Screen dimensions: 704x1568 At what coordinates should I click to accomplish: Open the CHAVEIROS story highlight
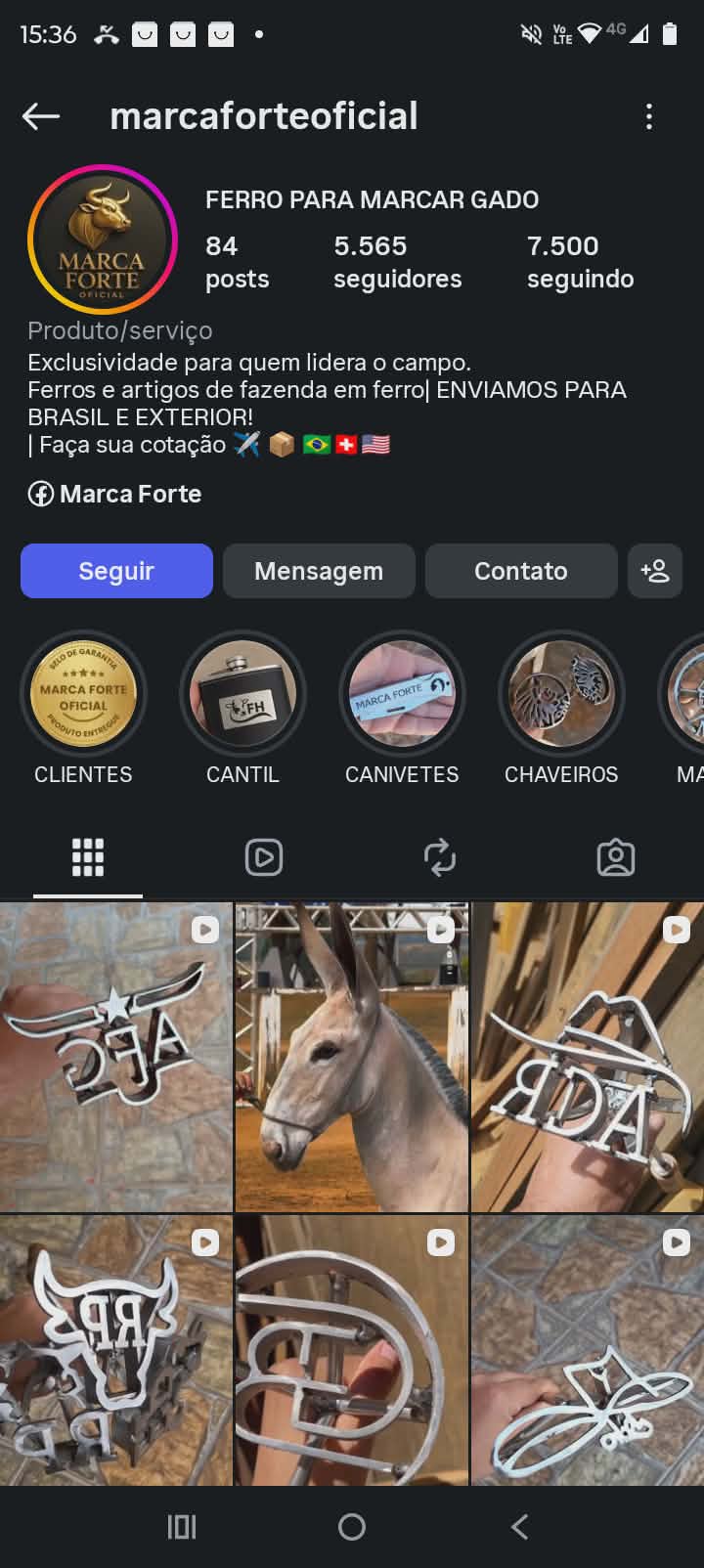(x=561, y=694)
